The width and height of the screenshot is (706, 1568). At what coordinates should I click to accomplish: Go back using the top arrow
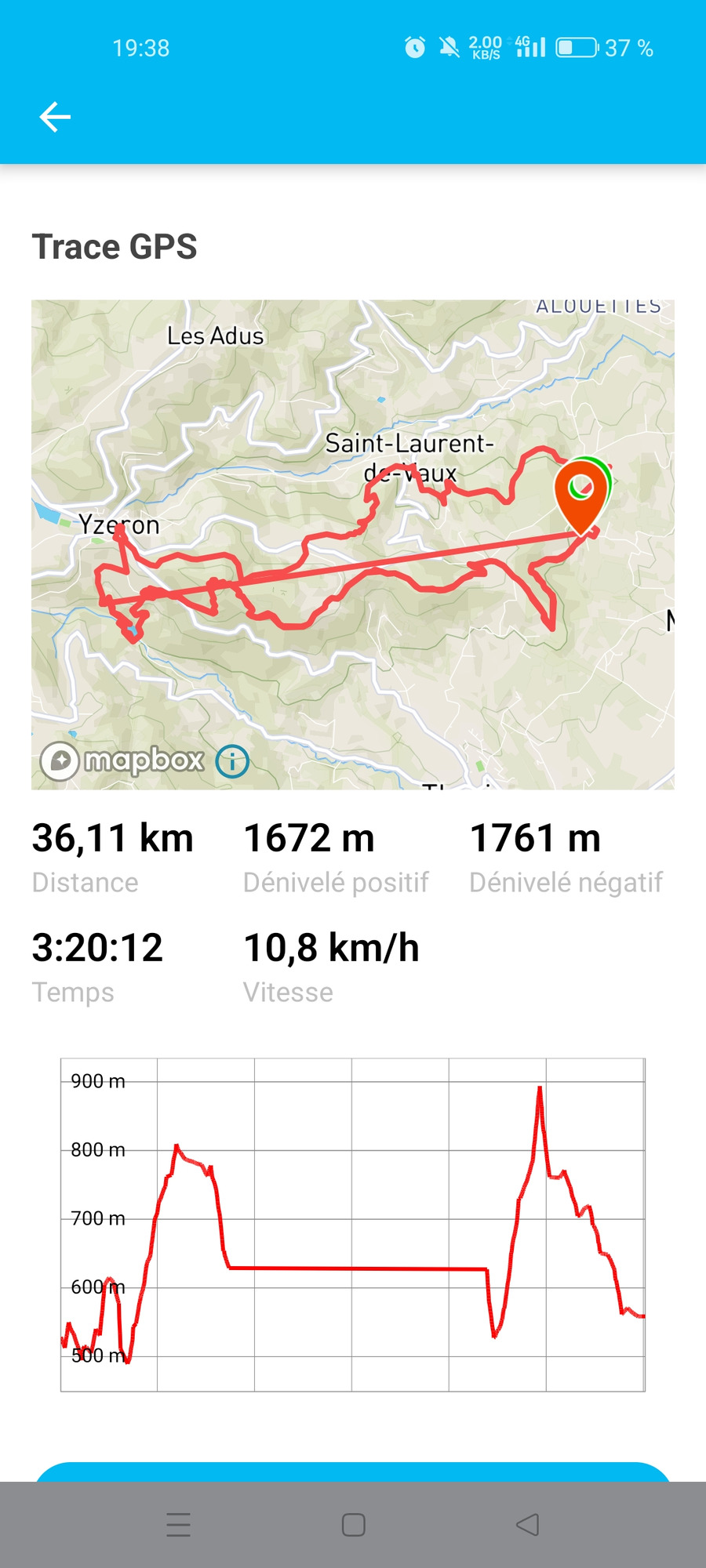55,117
